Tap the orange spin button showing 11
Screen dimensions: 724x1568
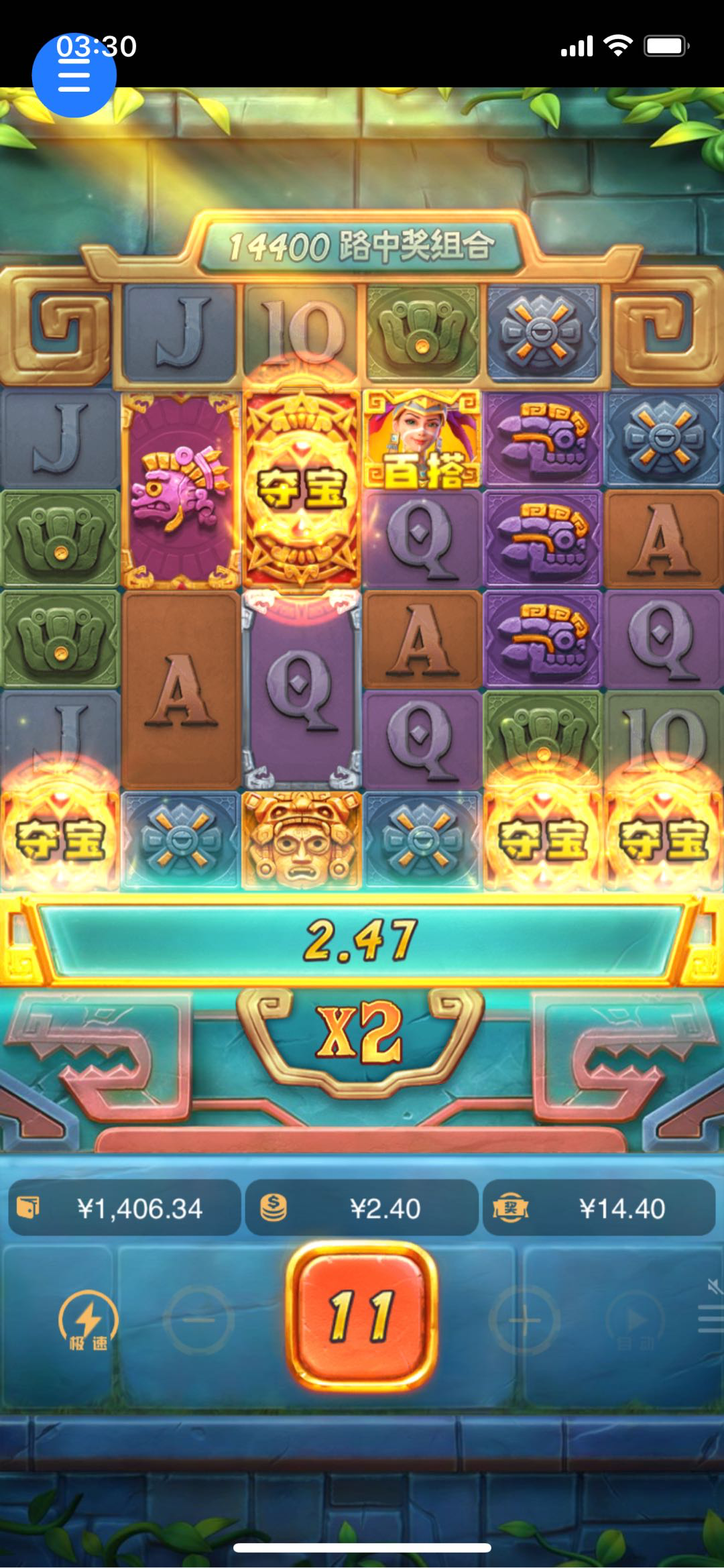pyautogui.click(x=362, y=1316)
